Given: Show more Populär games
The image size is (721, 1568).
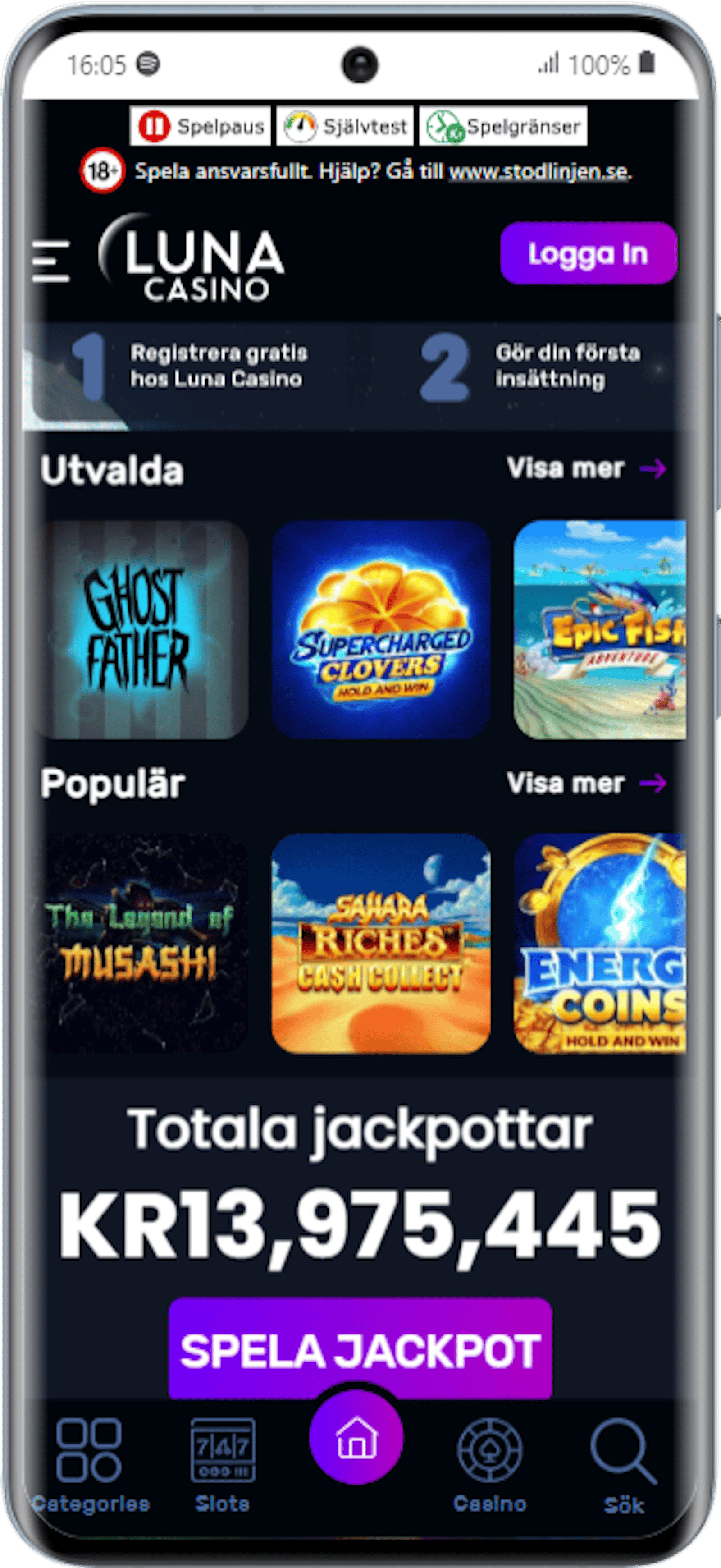Looking at the screenshot, I should click(x=586, y=784).
